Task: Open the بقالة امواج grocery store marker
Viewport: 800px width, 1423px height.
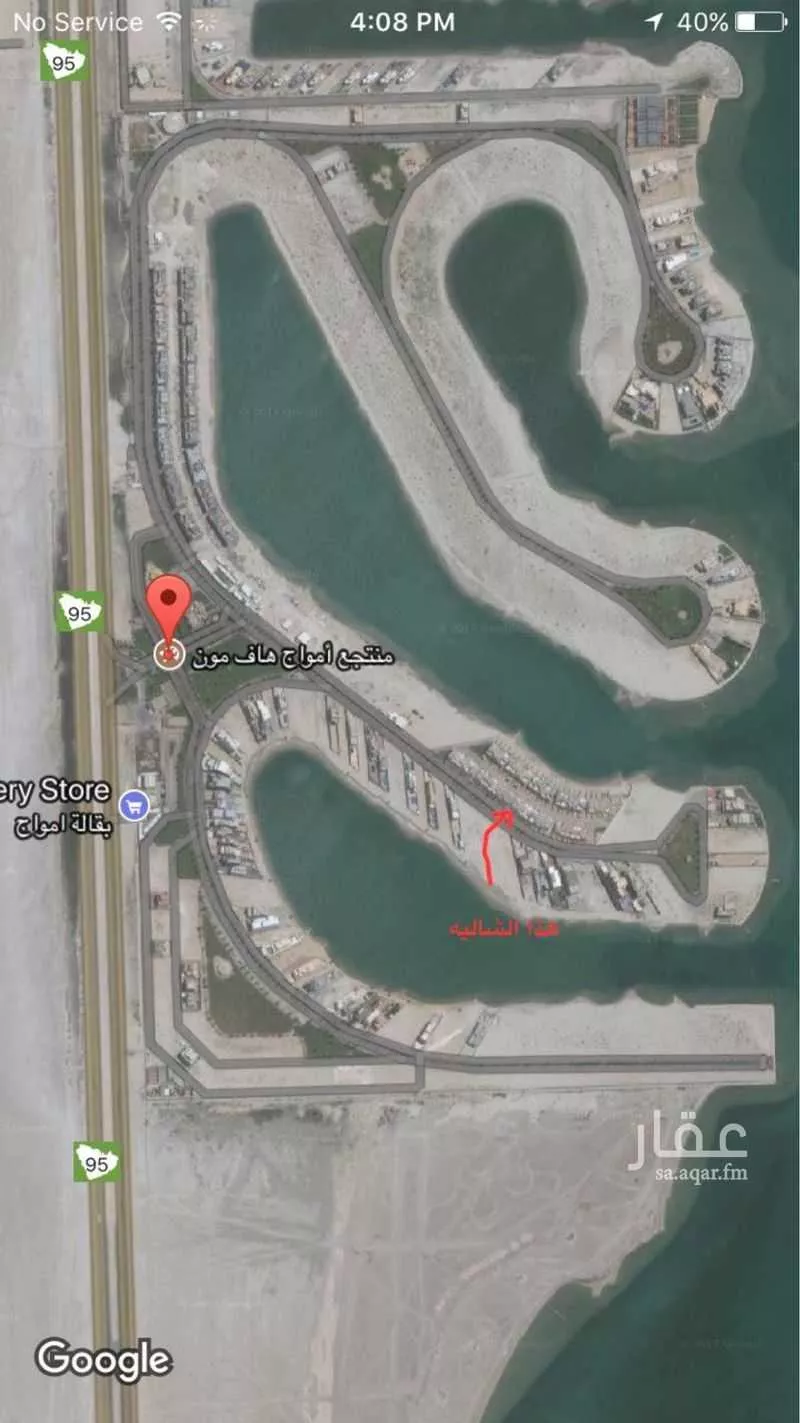Action: 133,805
